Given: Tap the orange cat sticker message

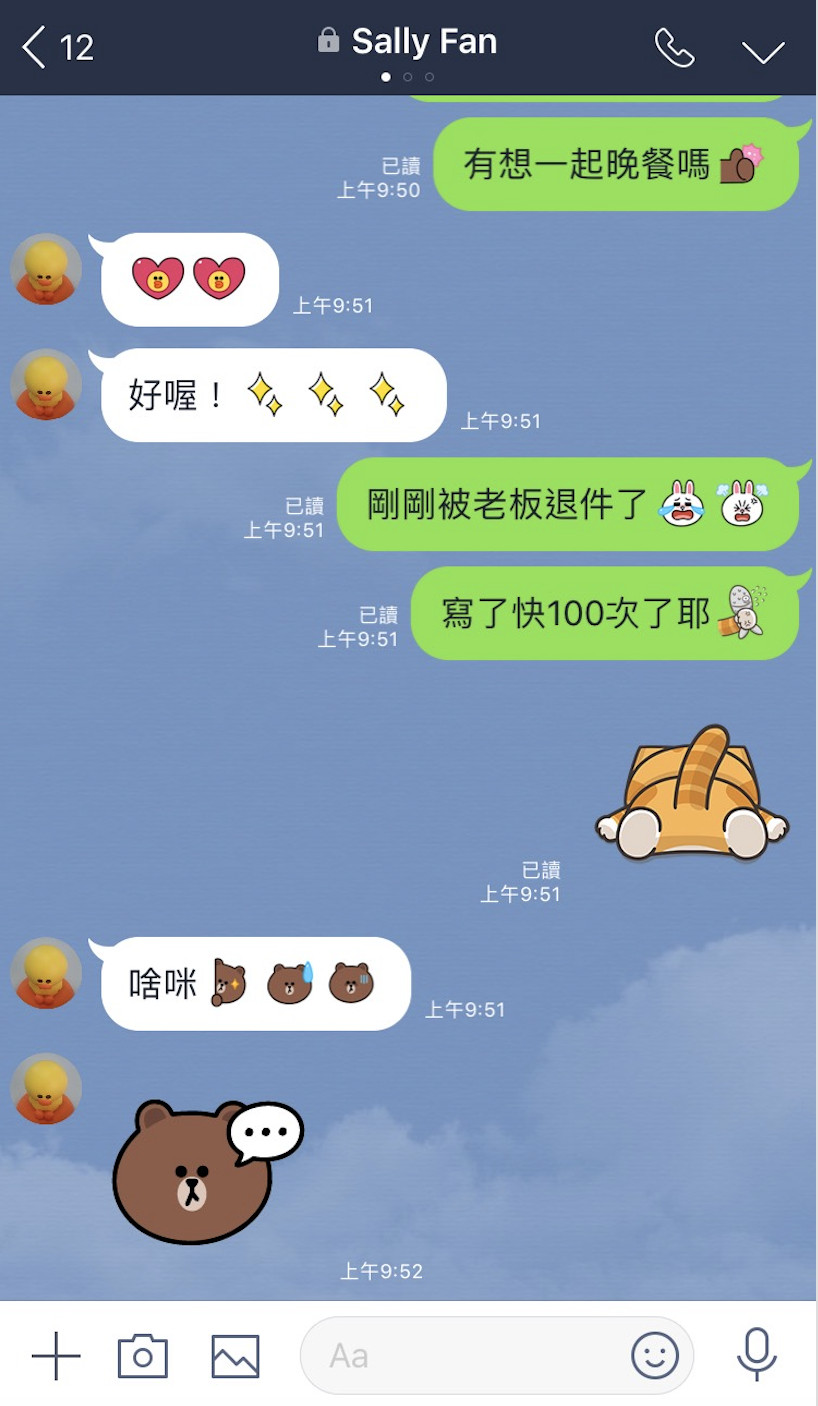Looking at the screenshot, I should coord(692,794).
